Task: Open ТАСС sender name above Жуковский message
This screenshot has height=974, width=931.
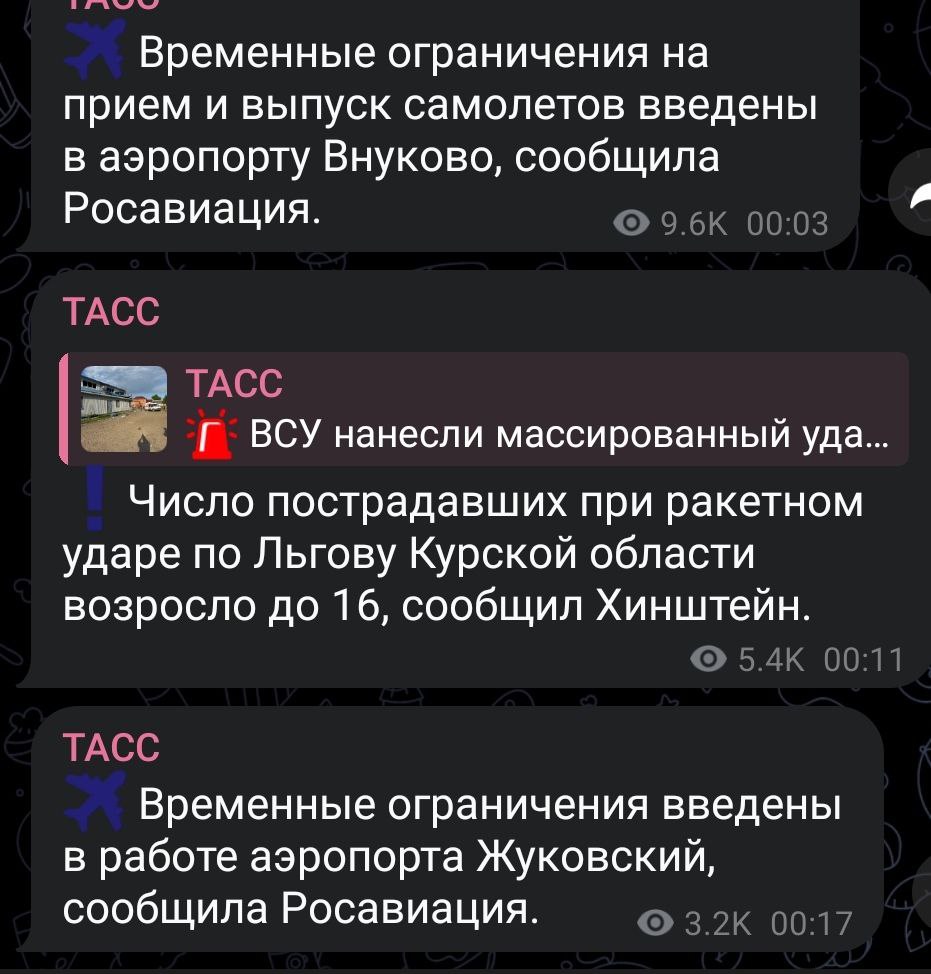Action: pos(111,746)
